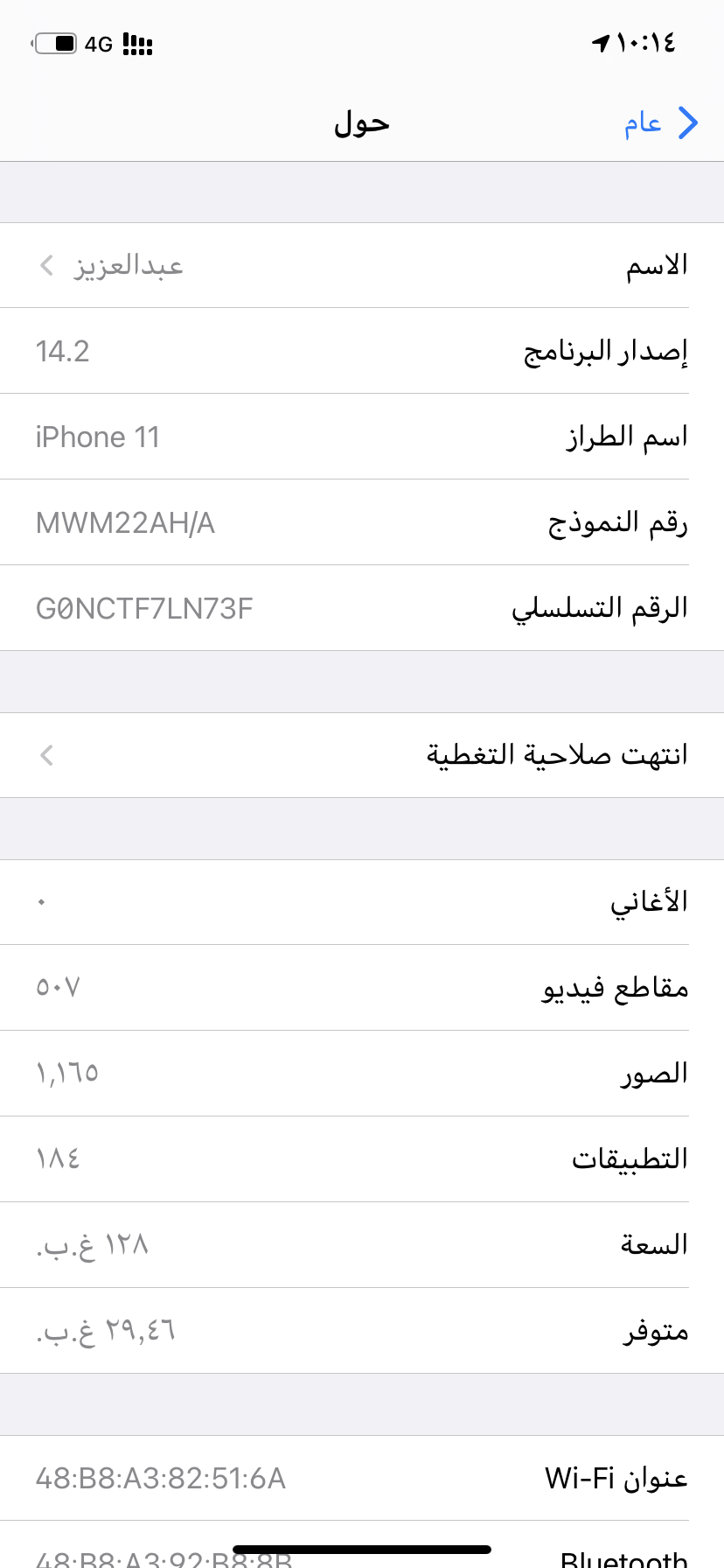
Task: Open انتهت صلاحية التغطية coverage details
Action: point(362,755)
